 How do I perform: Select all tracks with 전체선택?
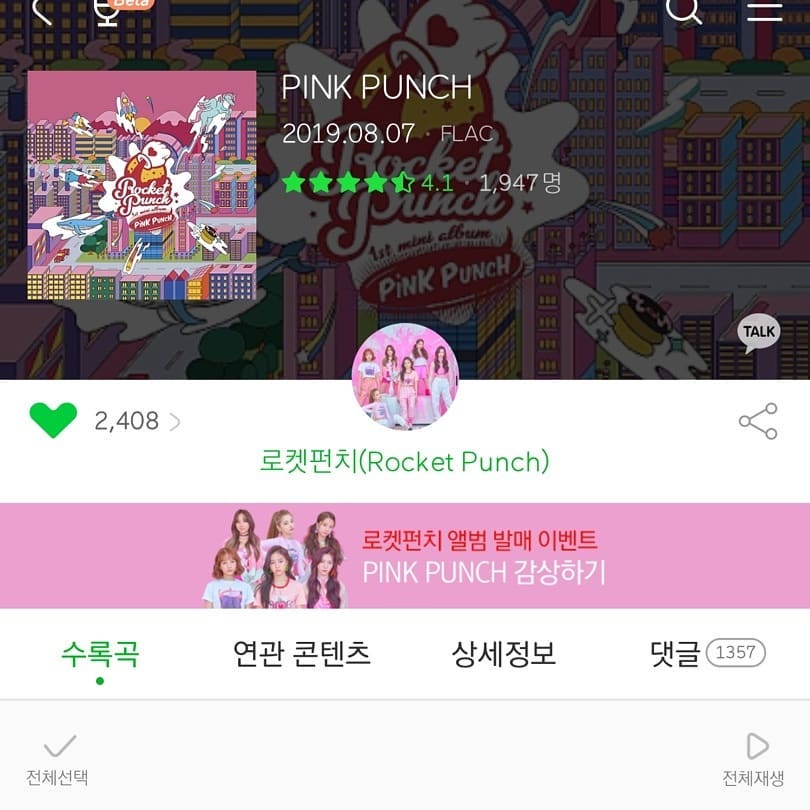click(x=58, y=759)
